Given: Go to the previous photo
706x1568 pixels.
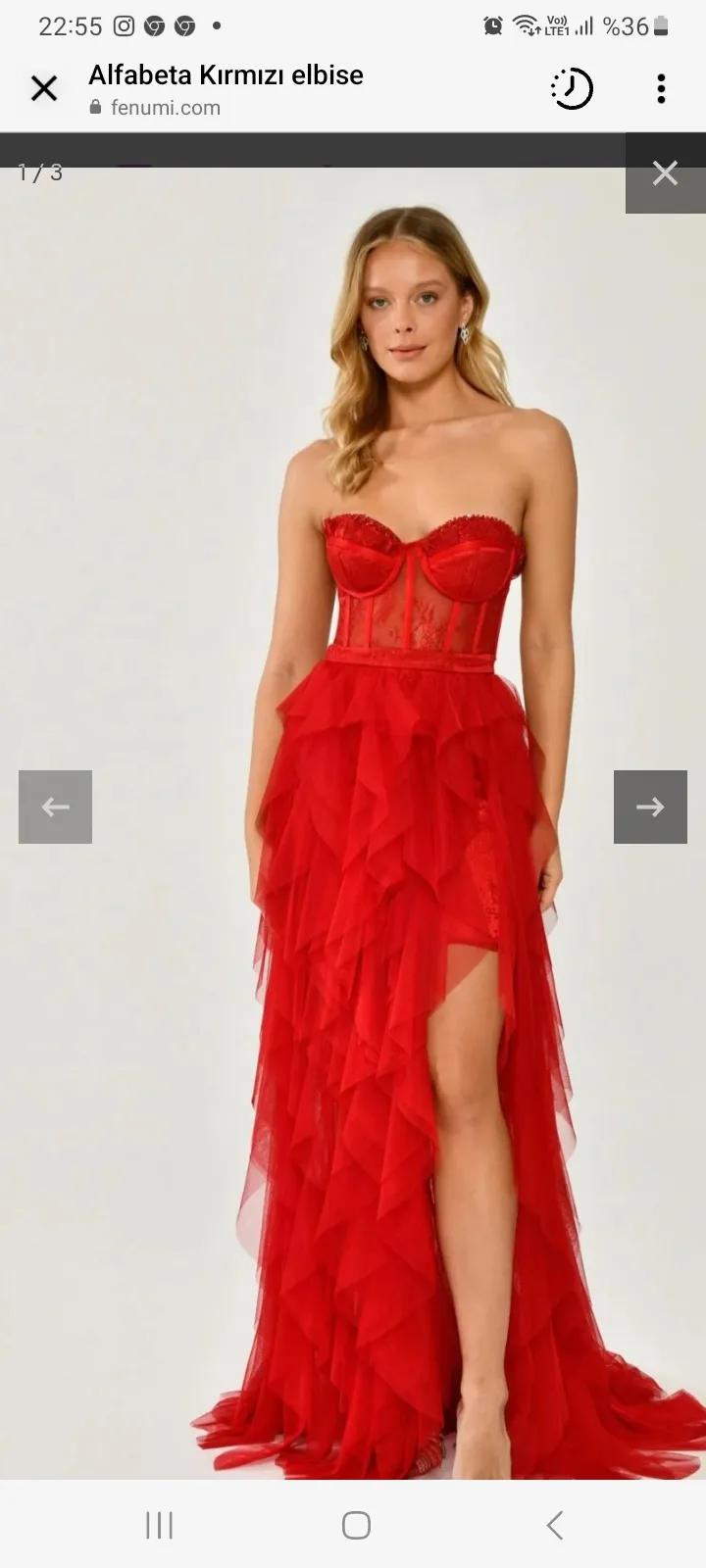Looking at the screenshot, I should (x=55, y=807).
